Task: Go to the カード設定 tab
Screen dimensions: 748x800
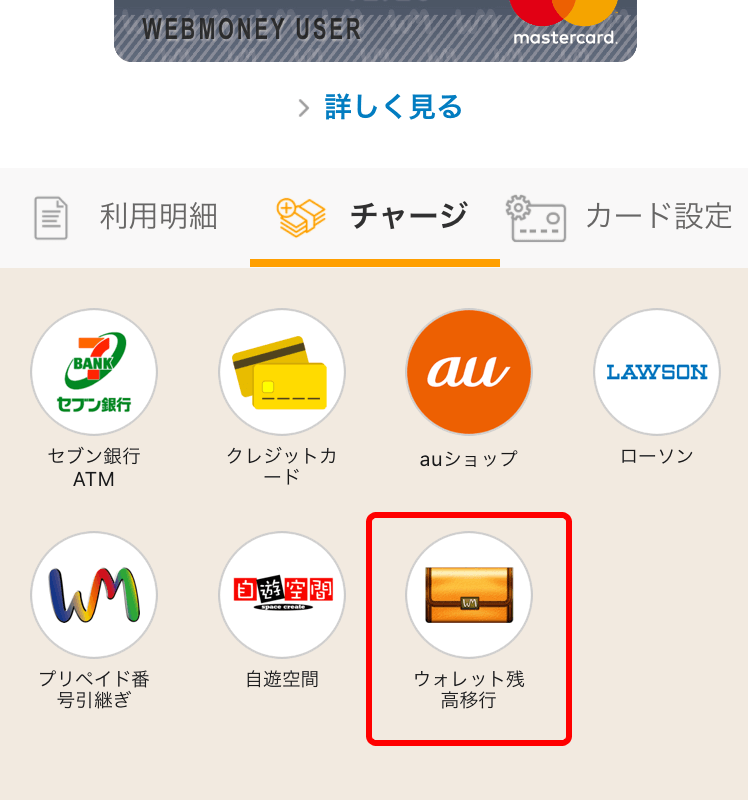Action: pyautogui.click(x=621, y=217)
